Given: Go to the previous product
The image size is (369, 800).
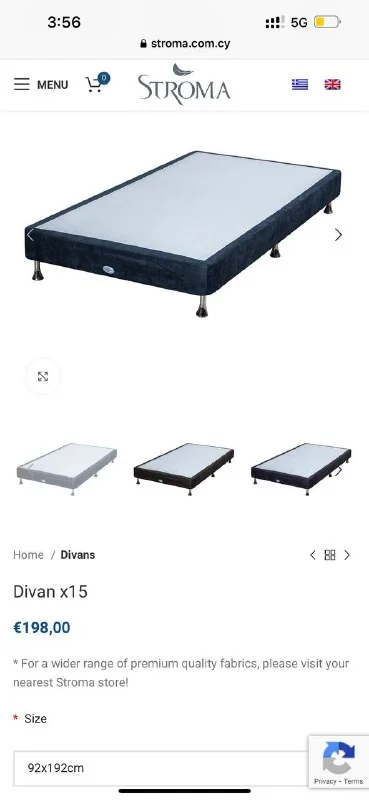Looking at the screenshot, I should point(313,555).
